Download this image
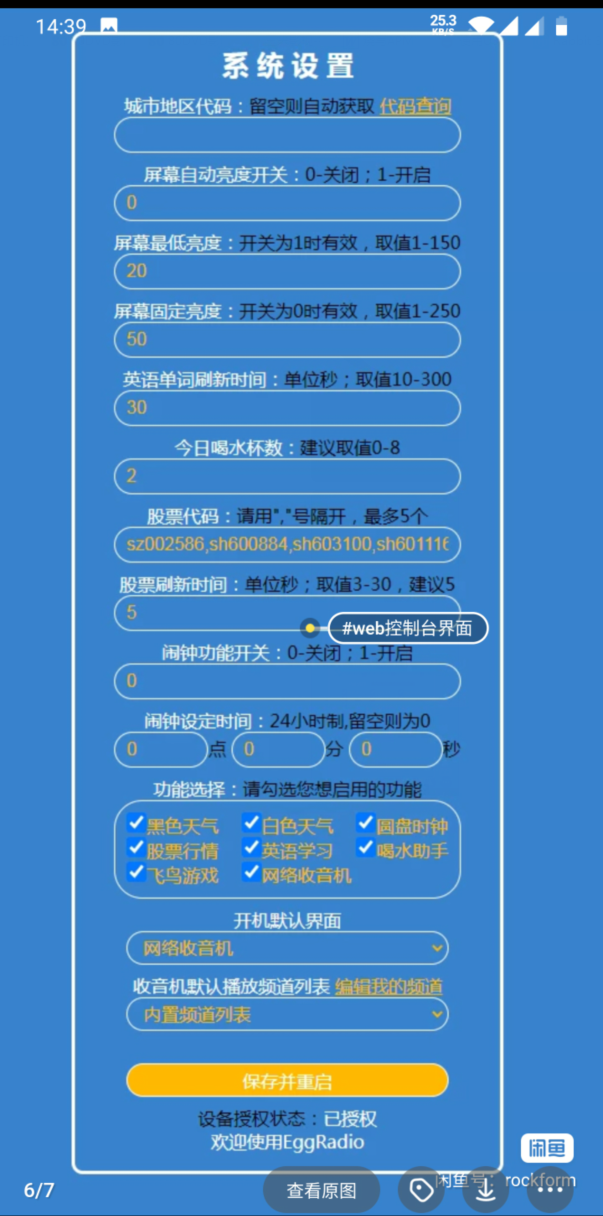 (x=485, y=1190)
